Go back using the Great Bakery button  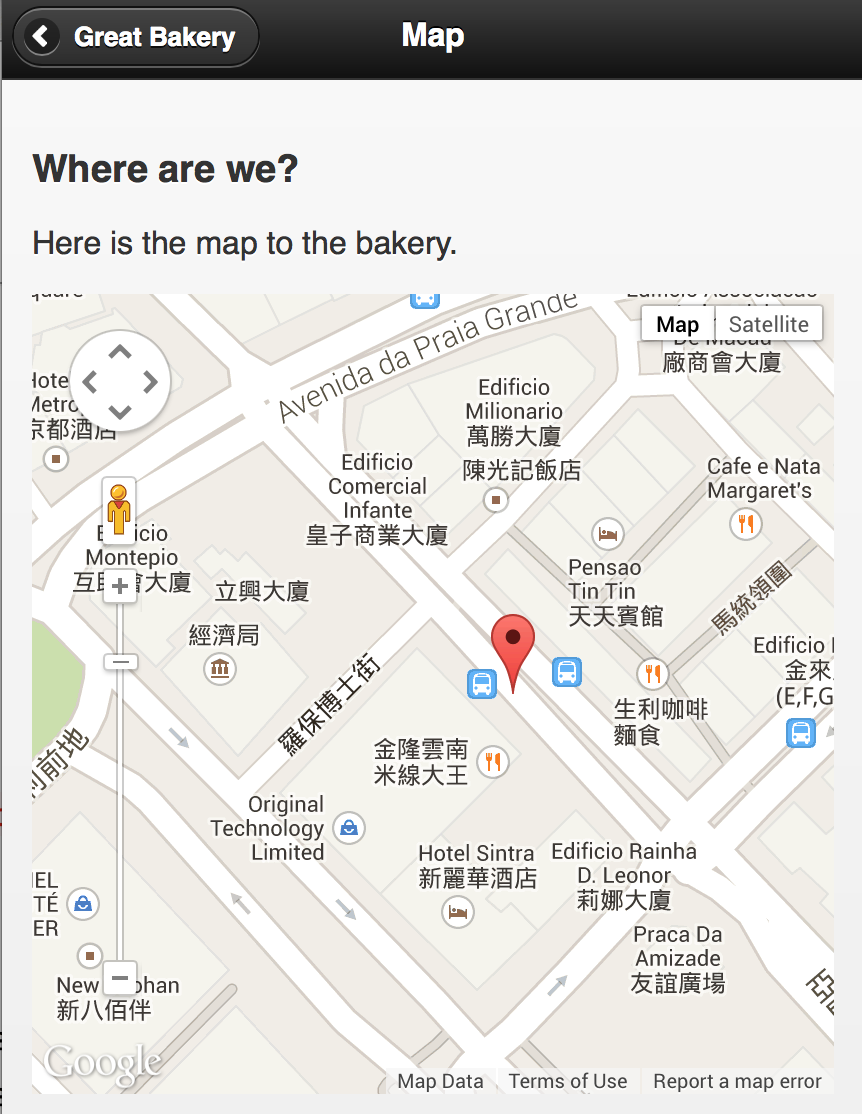[135, 36]
